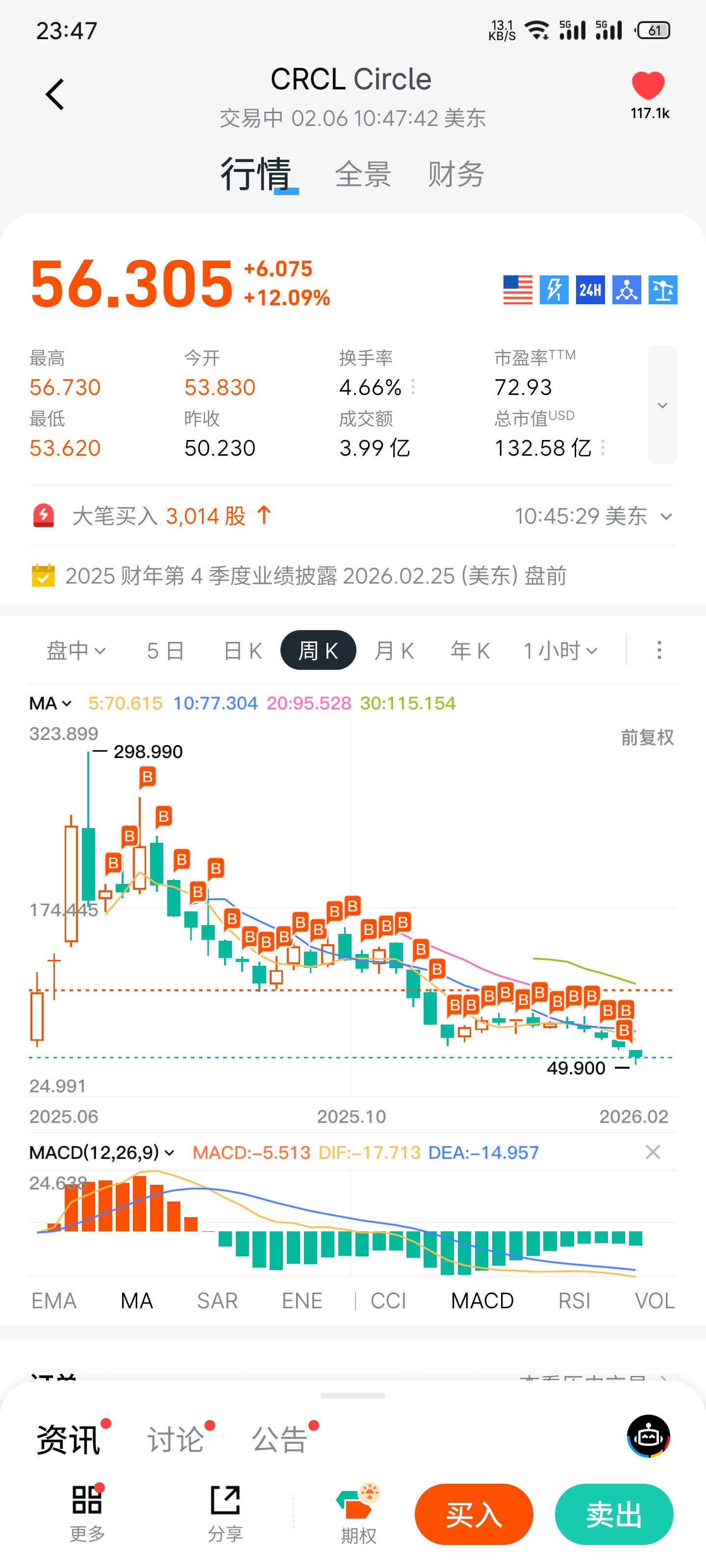Viewport: 706px width, 1568px height.
Task: Switch to the 财务 tab
Action: (455, 175)
